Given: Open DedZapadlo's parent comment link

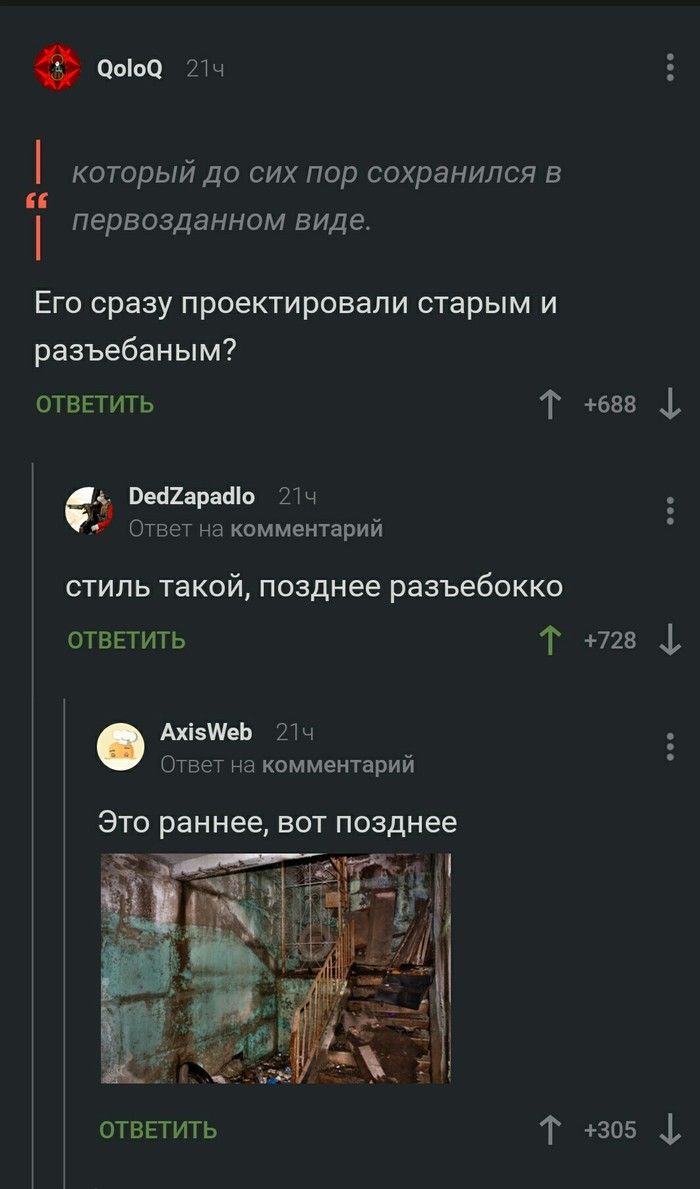Looking at the screenshot, I should point(306,528).
